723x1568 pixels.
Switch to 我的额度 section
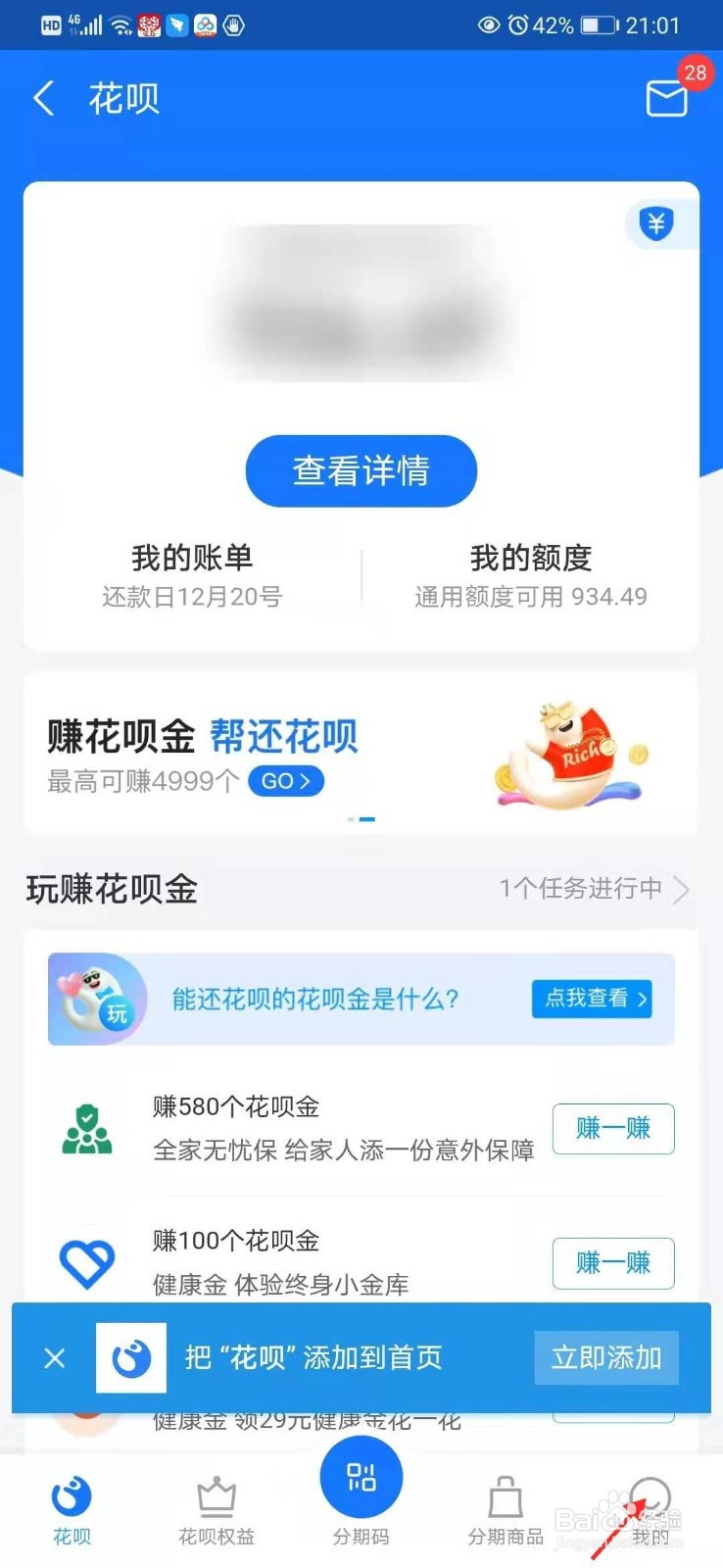pyautogui.click(x=530, y=559)
